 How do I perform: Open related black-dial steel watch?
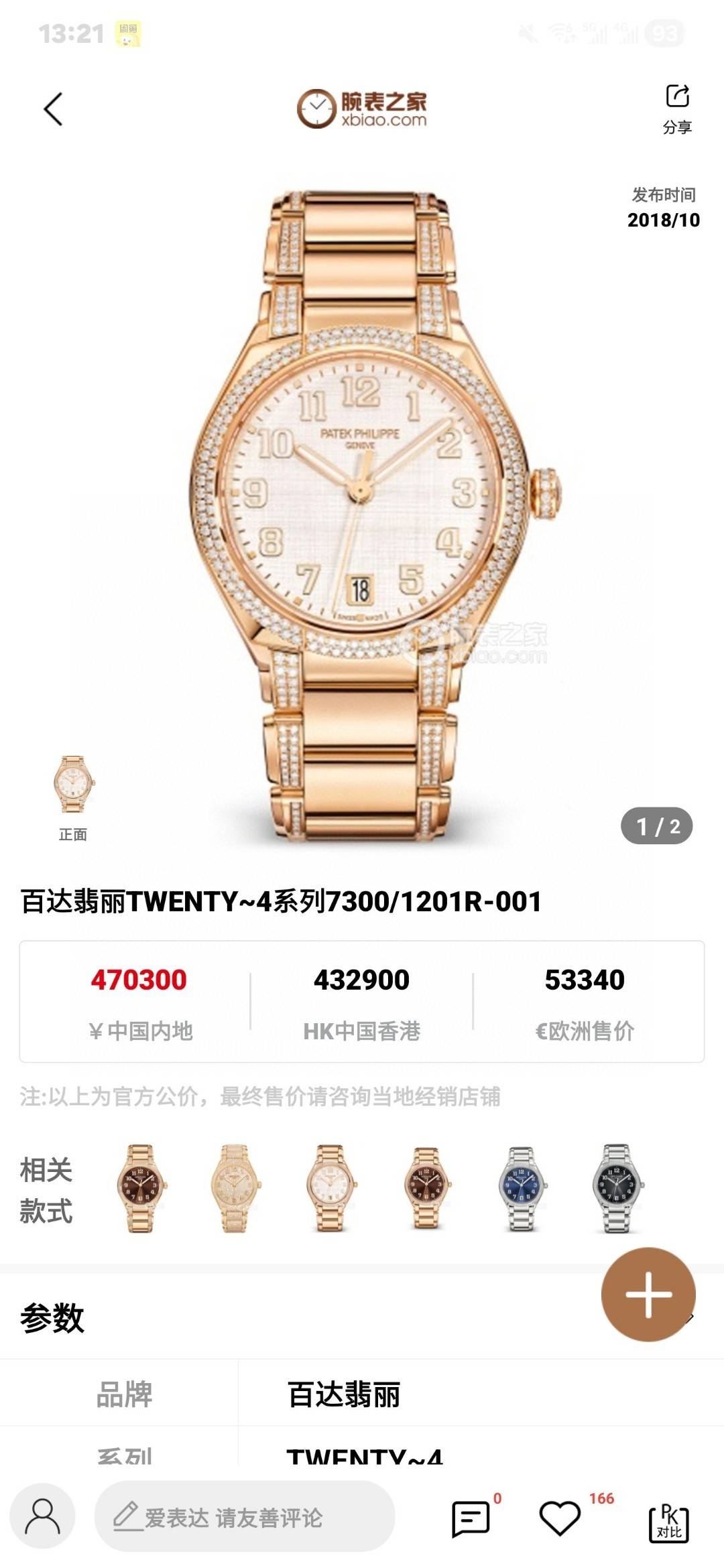617,1188
